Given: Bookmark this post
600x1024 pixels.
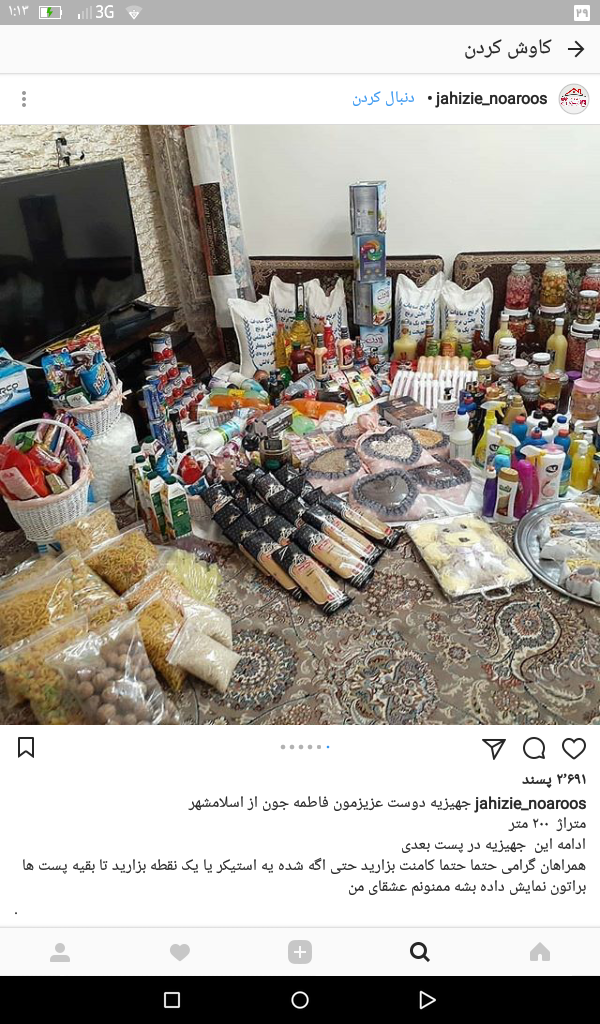Looking at the screenshot, I should point(26,747).
